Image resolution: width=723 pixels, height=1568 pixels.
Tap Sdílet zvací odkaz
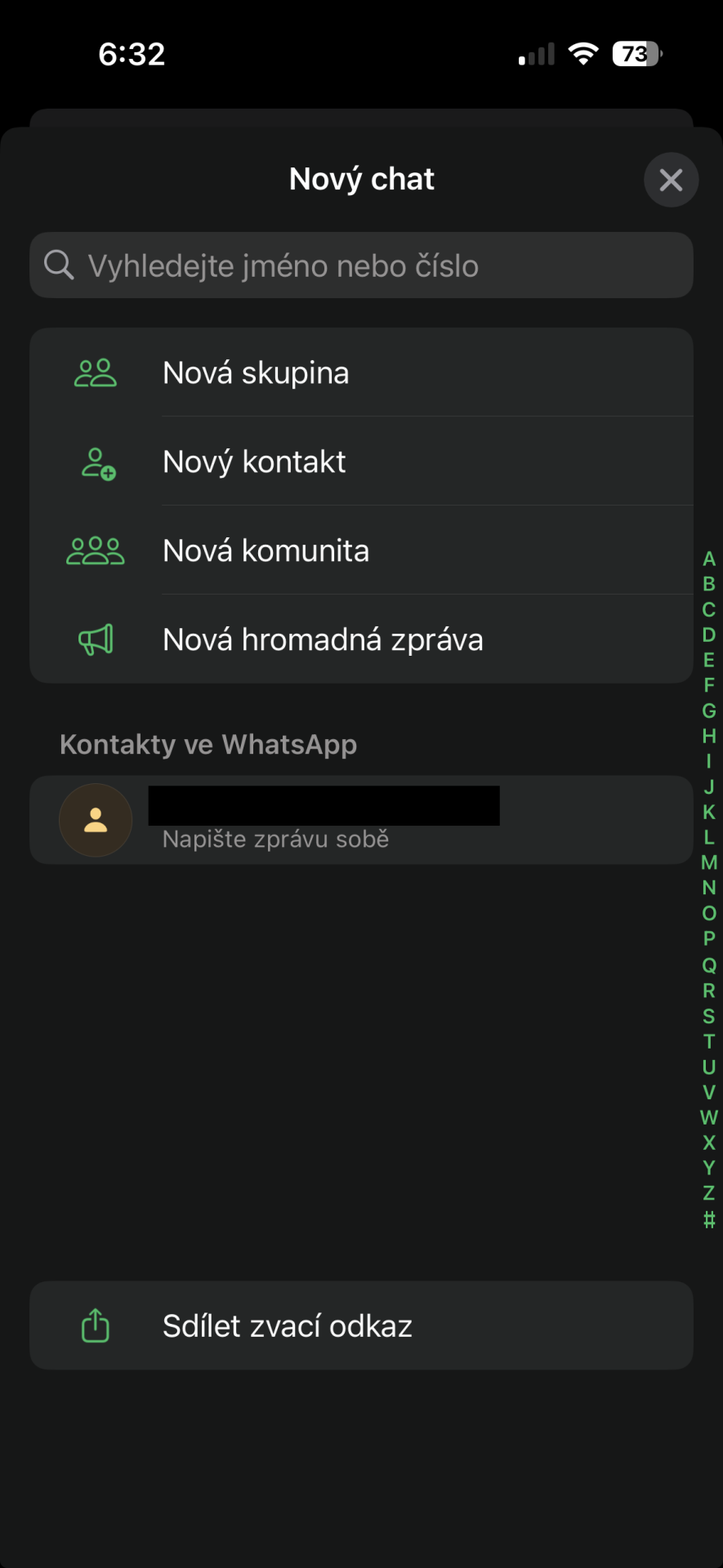(288, 1325)
